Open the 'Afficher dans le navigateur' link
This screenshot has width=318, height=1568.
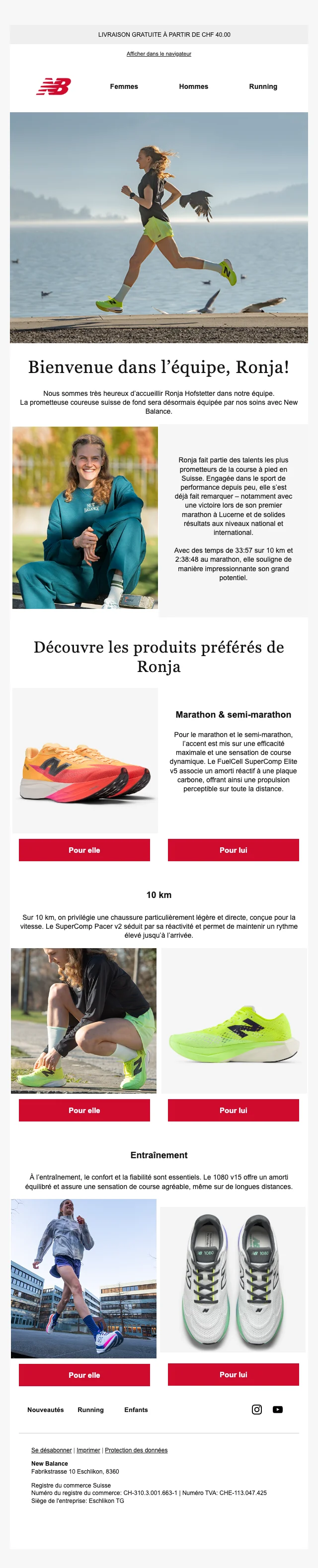coord(159,54)
